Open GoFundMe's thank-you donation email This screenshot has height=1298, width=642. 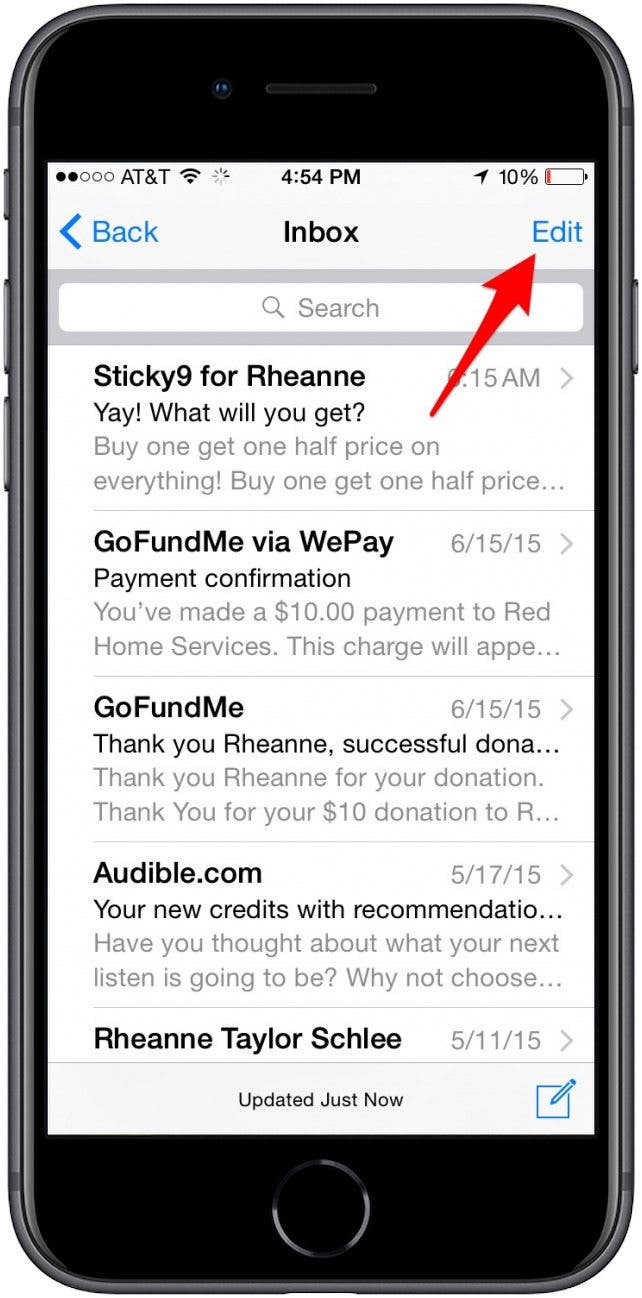[x=321, y=759]
